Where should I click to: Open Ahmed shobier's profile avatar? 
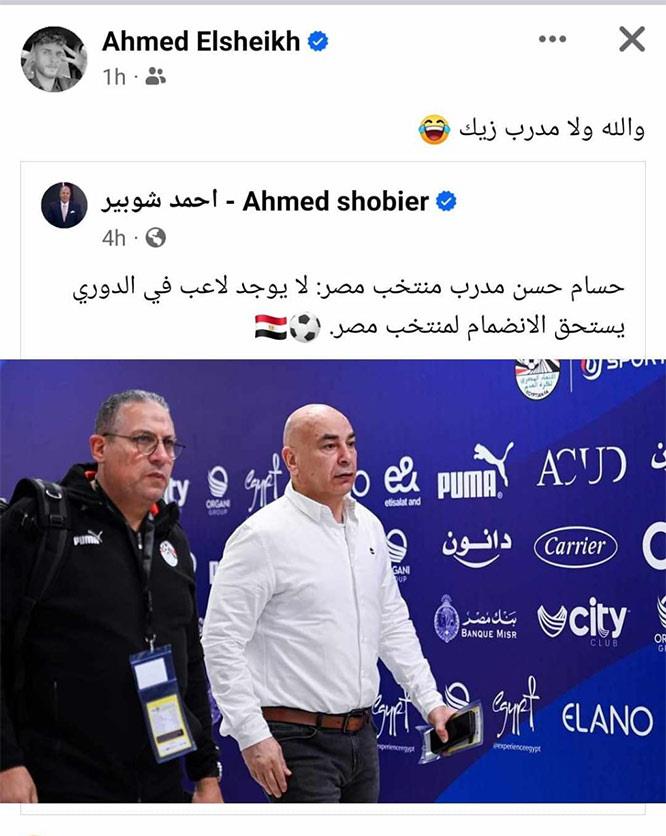pyautogui.click(x=64, y=206)
